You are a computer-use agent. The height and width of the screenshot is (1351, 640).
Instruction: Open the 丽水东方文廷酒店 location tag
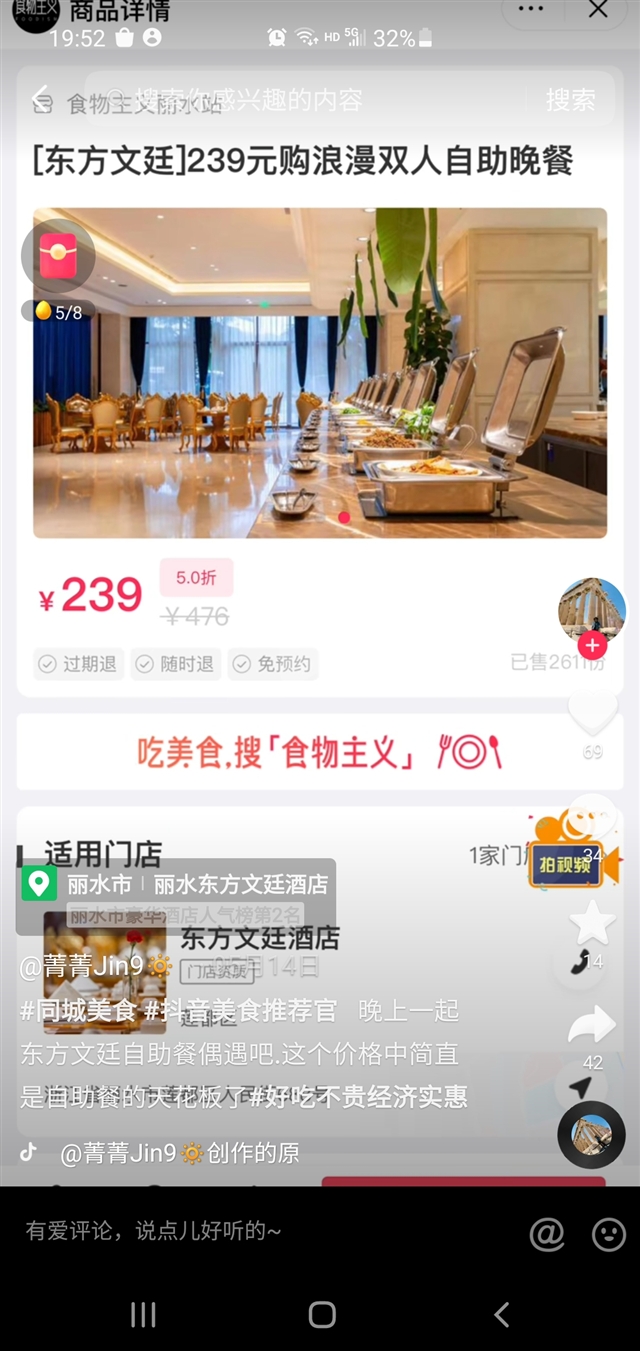point(176,884)
